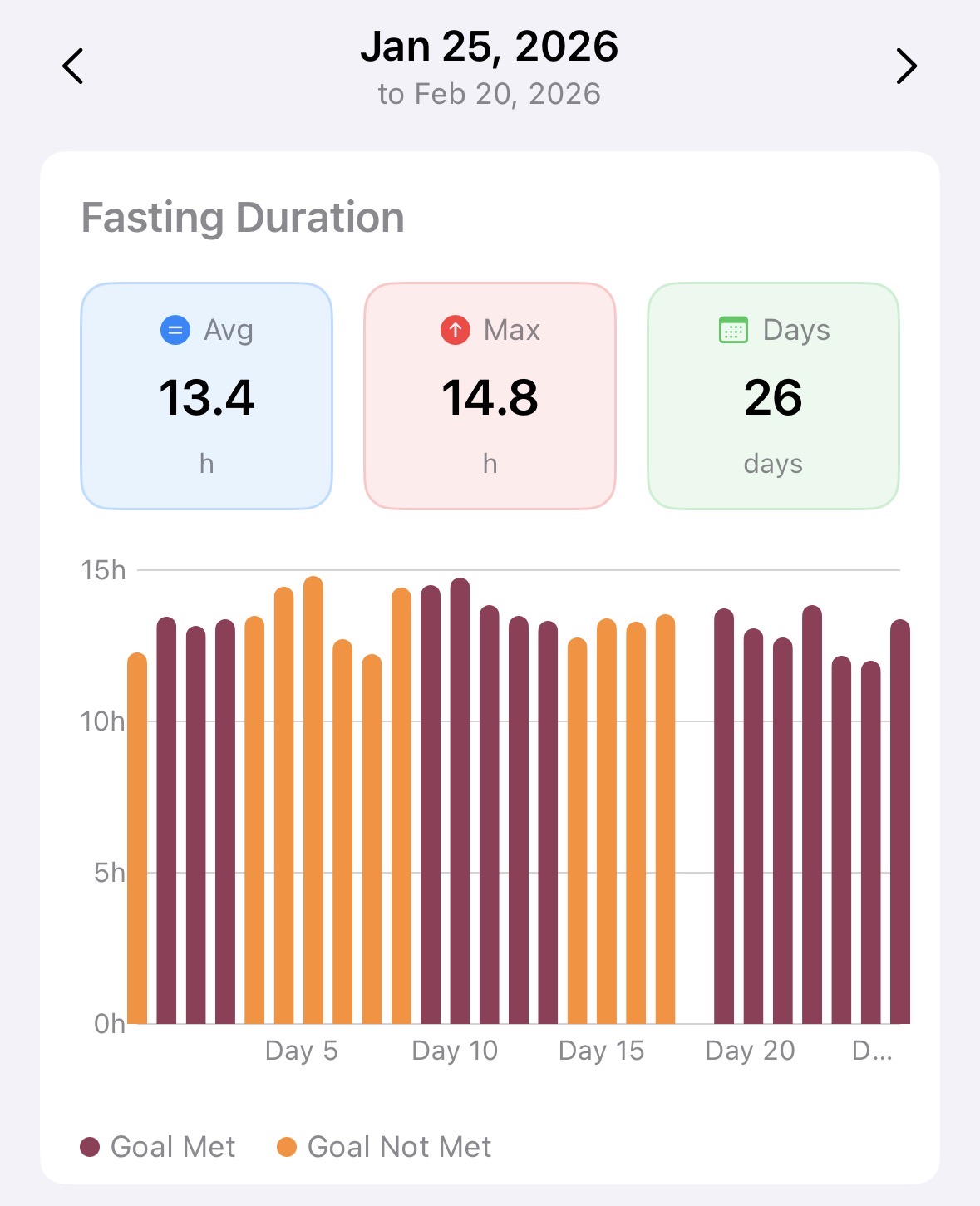Click the left chevron for previous period
This screenshot has width=980, height=1206.
pyautogui.click(x=73, y=66)
